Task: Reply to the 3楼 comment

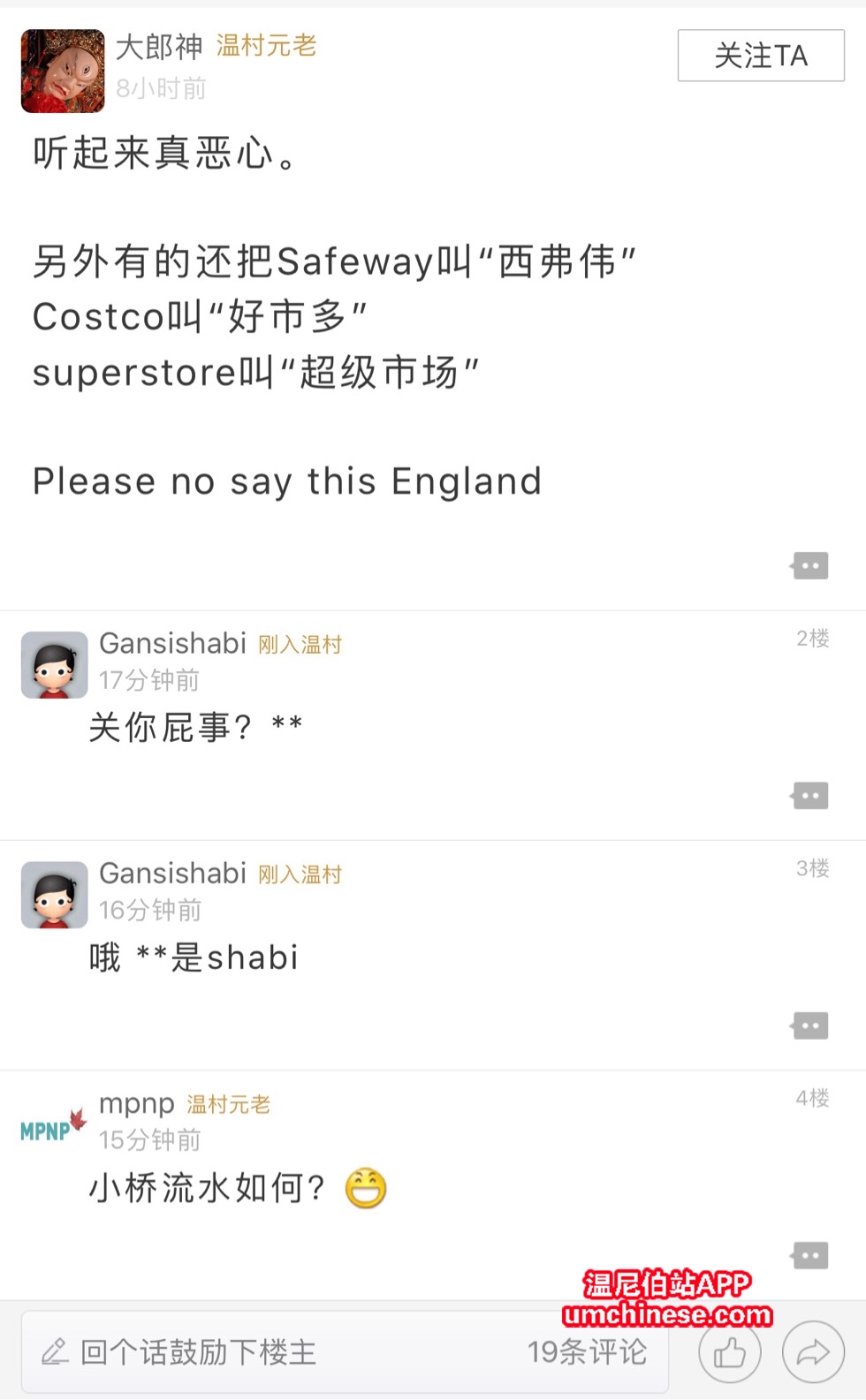Action: tap(810, 1025)
